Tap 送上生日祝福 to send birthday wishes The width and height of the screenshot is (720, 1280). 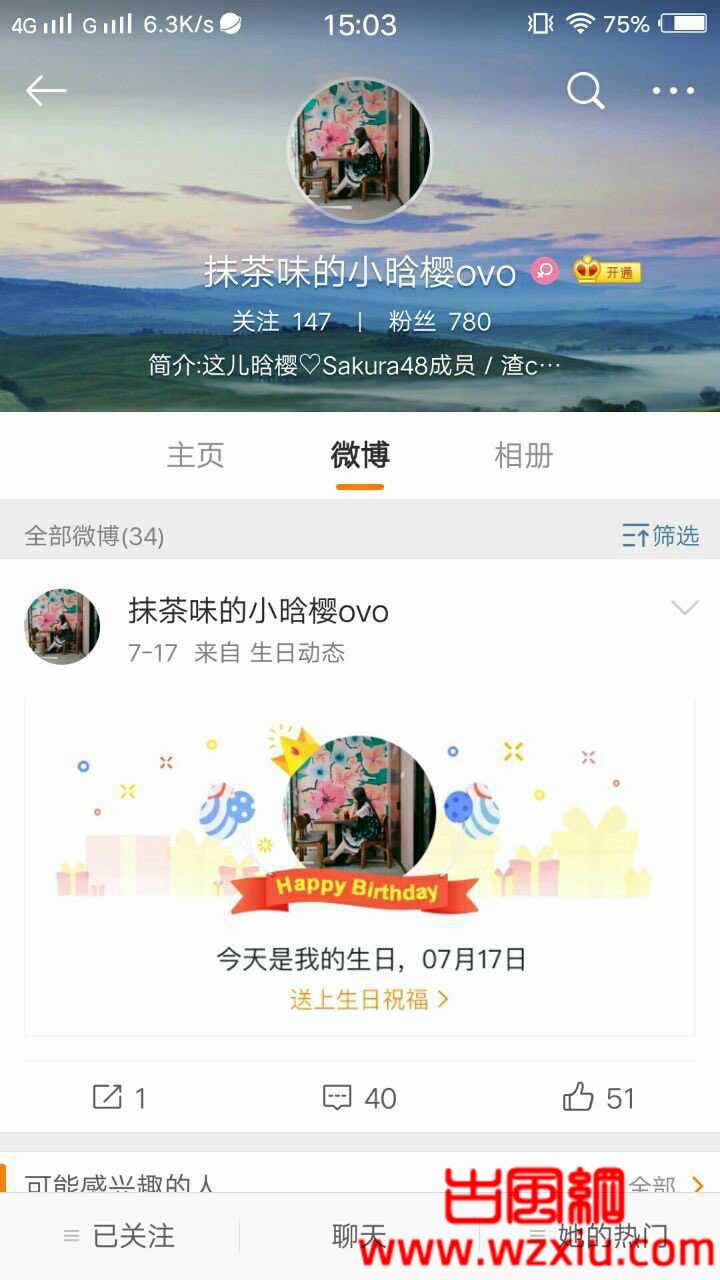click(369, 999)
